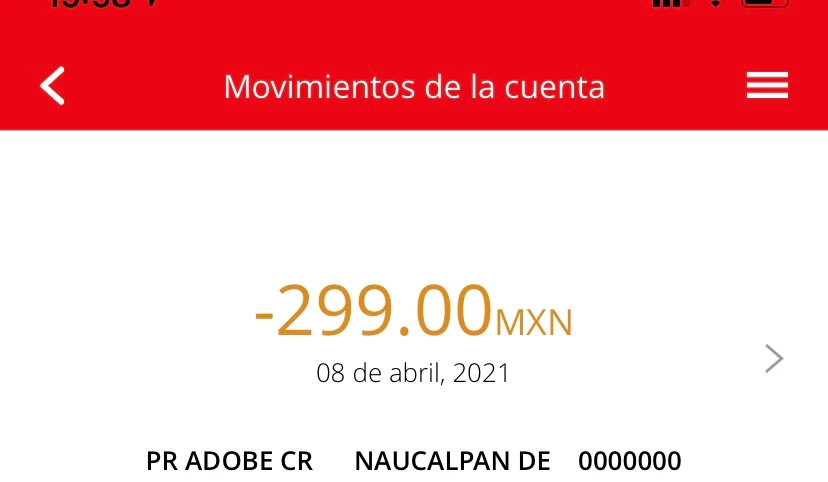This screenshot has width=828, height=482.
Task: Go back from Movimientos de la cuenta
Action: 53,86
